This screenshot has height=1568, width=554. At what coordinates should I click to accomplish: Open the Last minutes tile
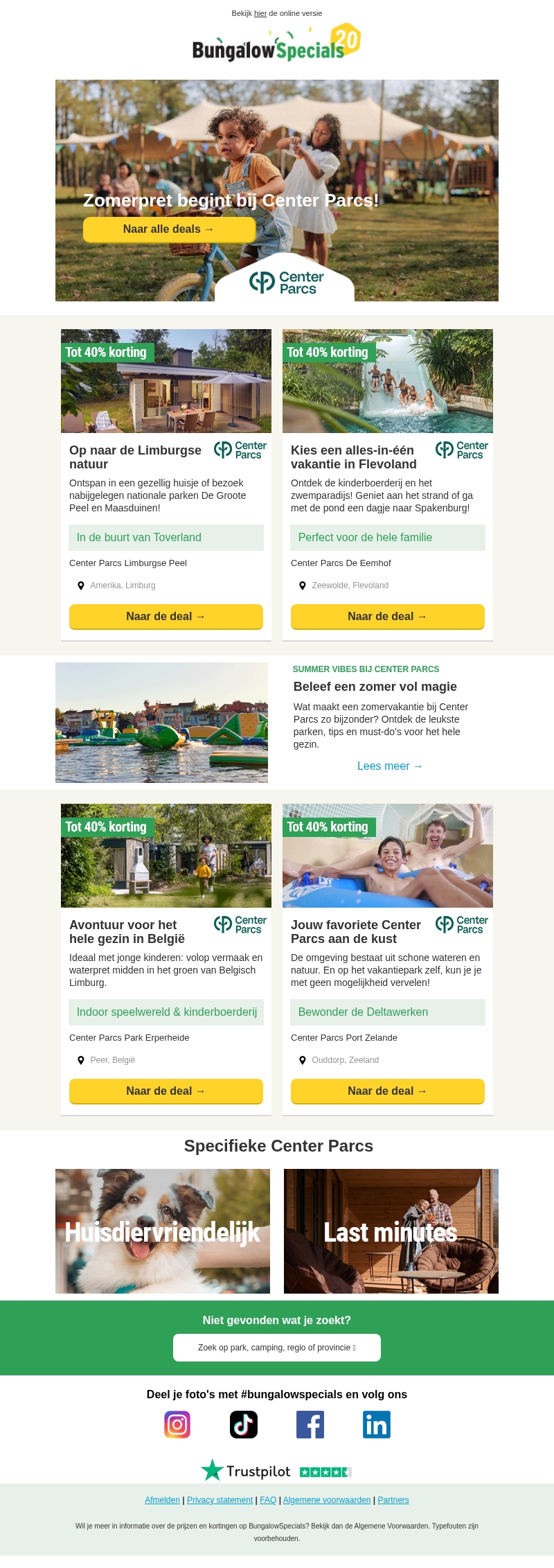coord(391,1231)
